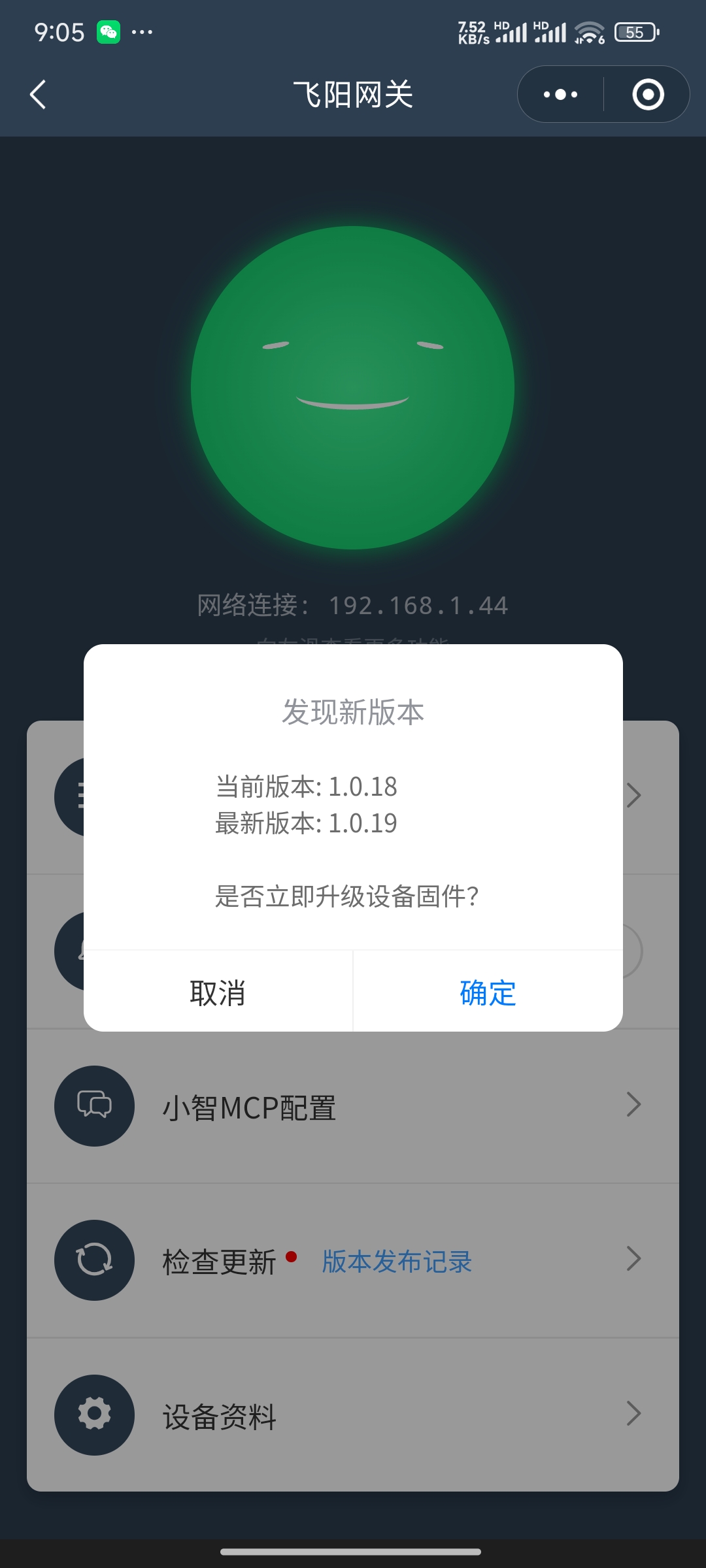
Task: Close mini-program via the circle icon
Action: 648,95
